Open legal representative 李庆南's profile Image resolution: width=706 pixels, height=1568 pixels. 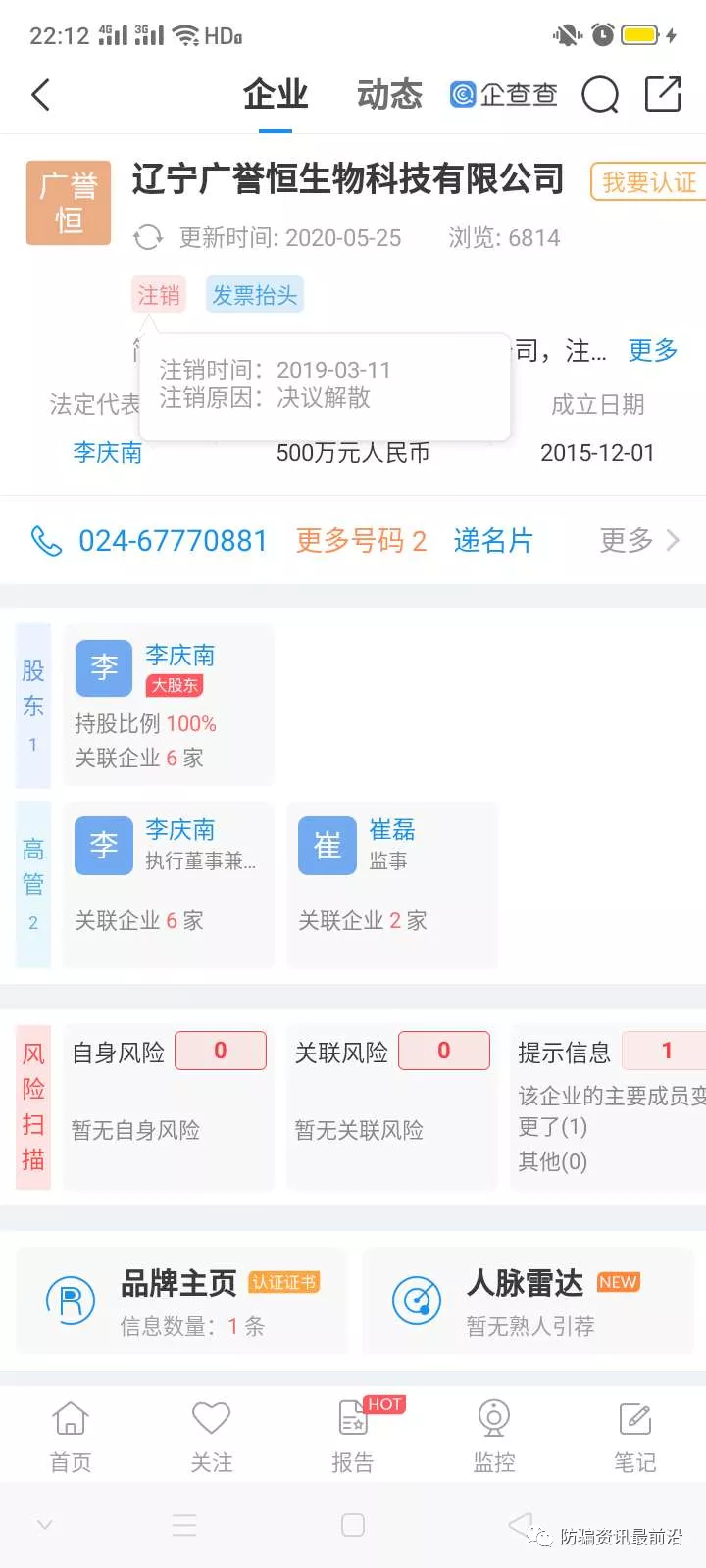click(108, 452)
